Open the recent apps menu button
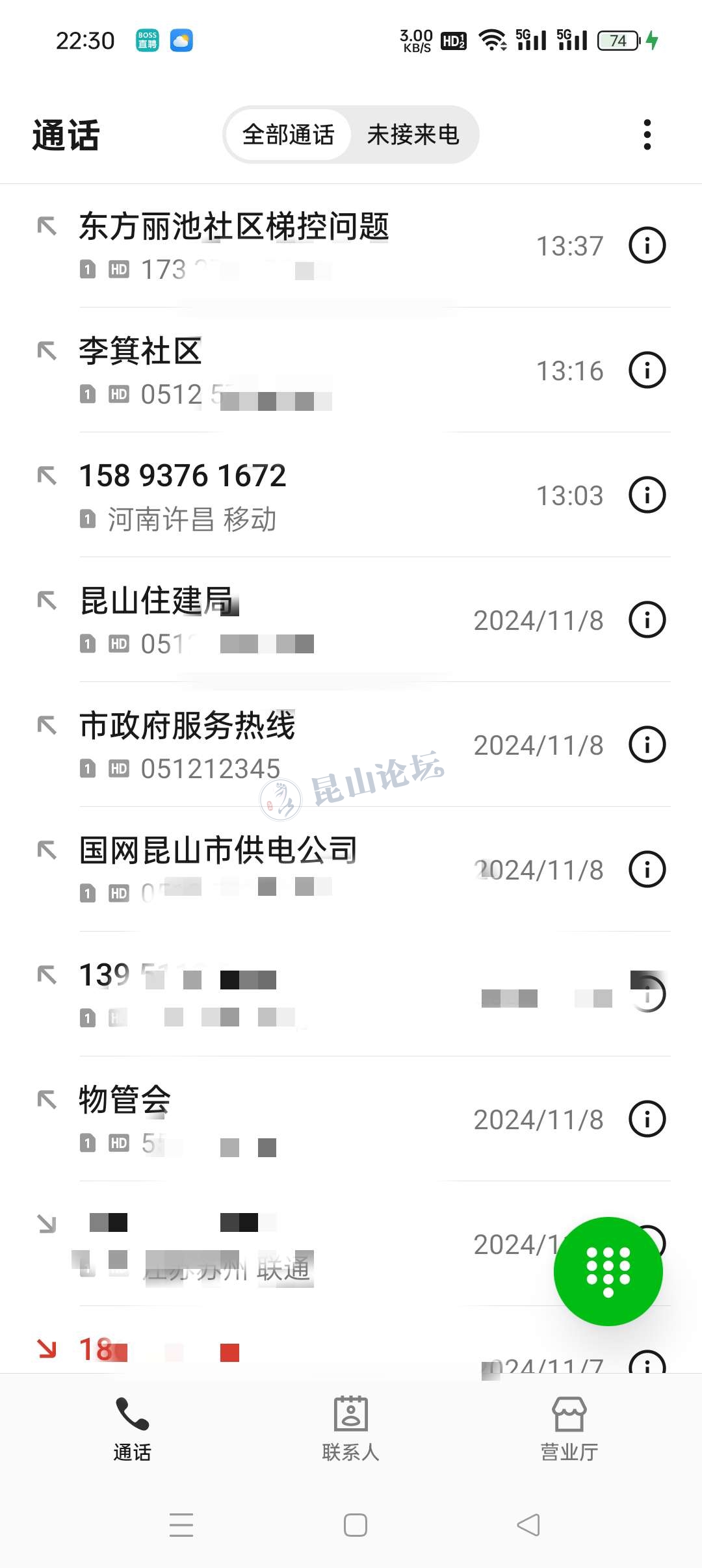Viewport: 702px width, 1568px height. [181, 1524]
